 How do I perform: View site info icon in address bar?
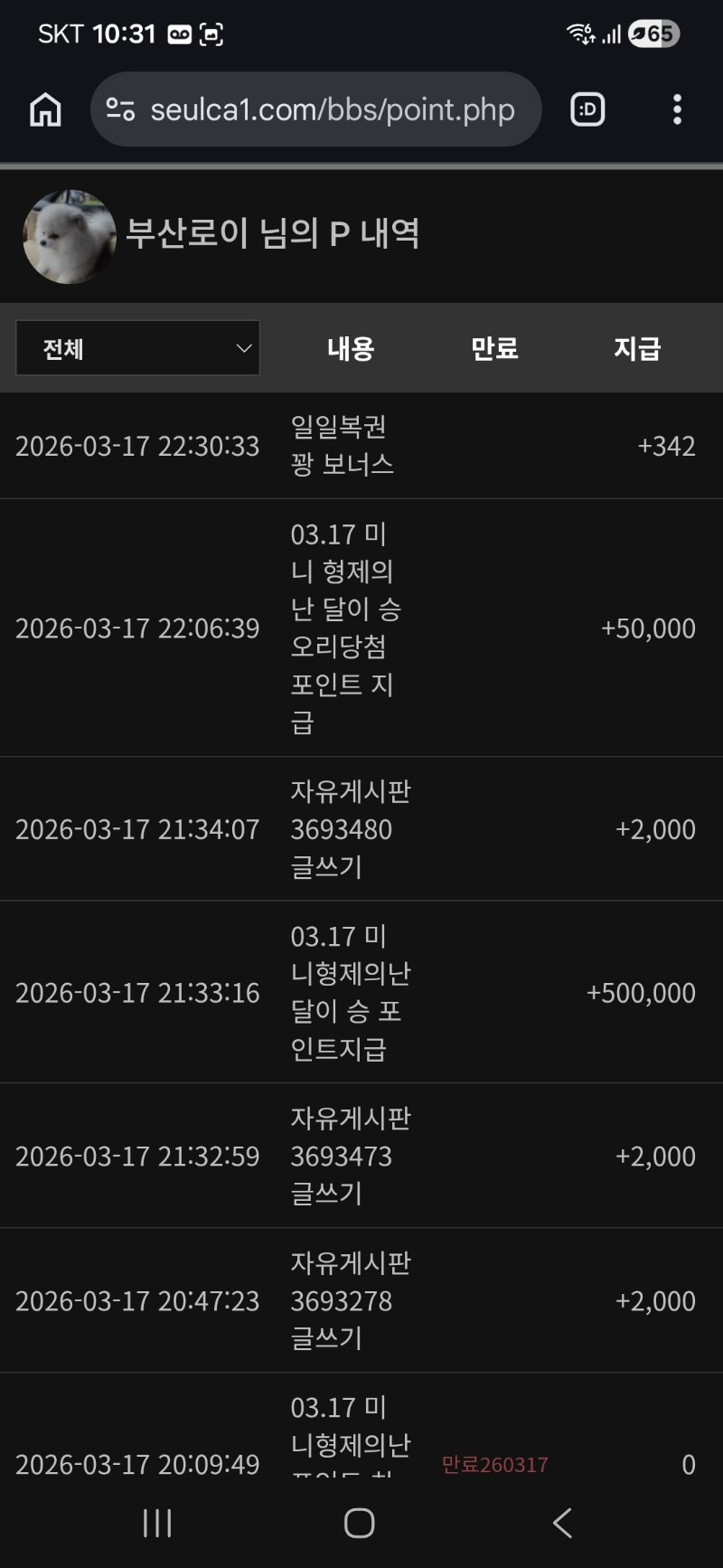(120, 110)
